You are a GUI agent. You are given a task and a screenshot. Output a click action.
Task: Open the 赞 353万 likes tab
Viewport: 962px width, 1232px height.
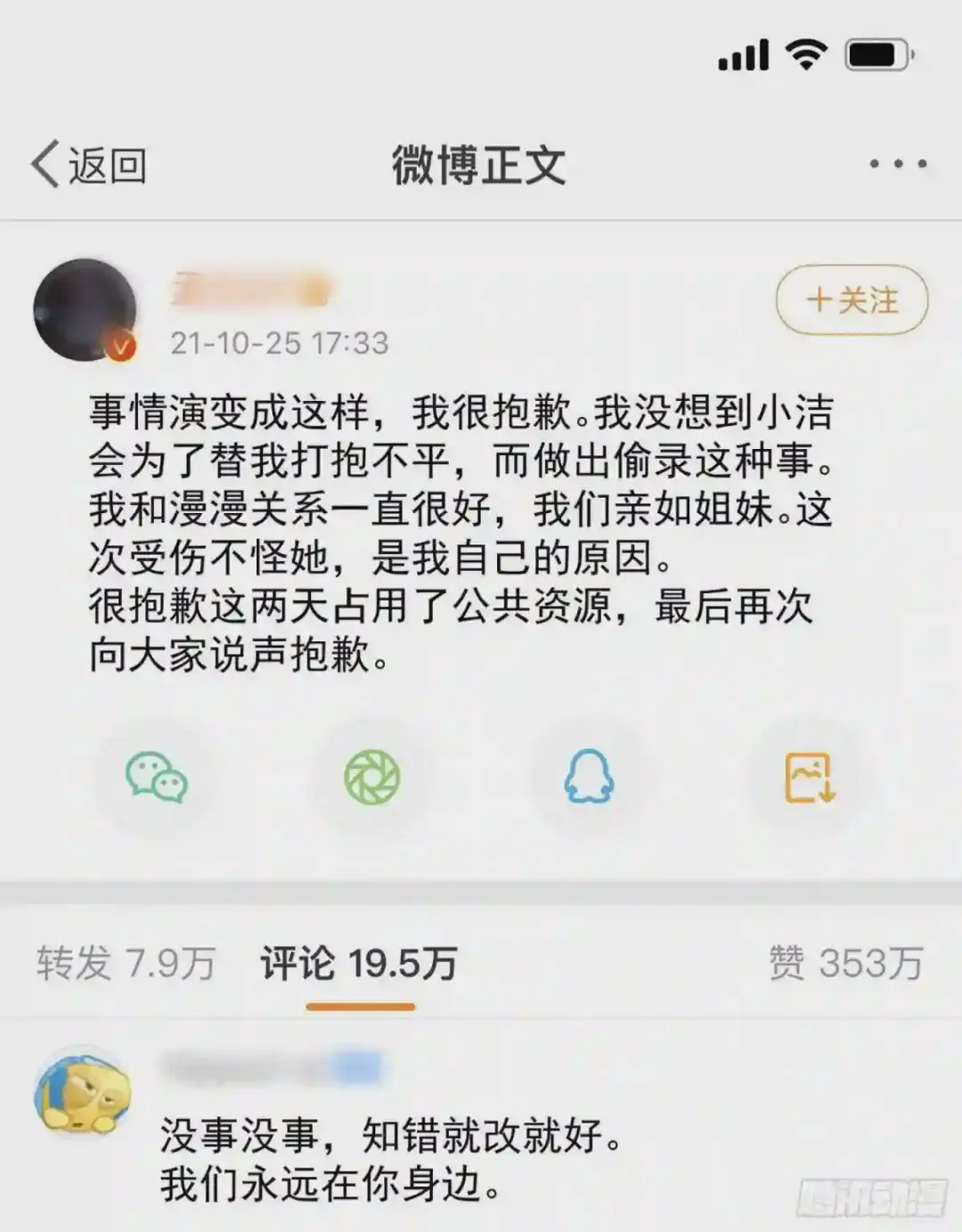[845, 963]
